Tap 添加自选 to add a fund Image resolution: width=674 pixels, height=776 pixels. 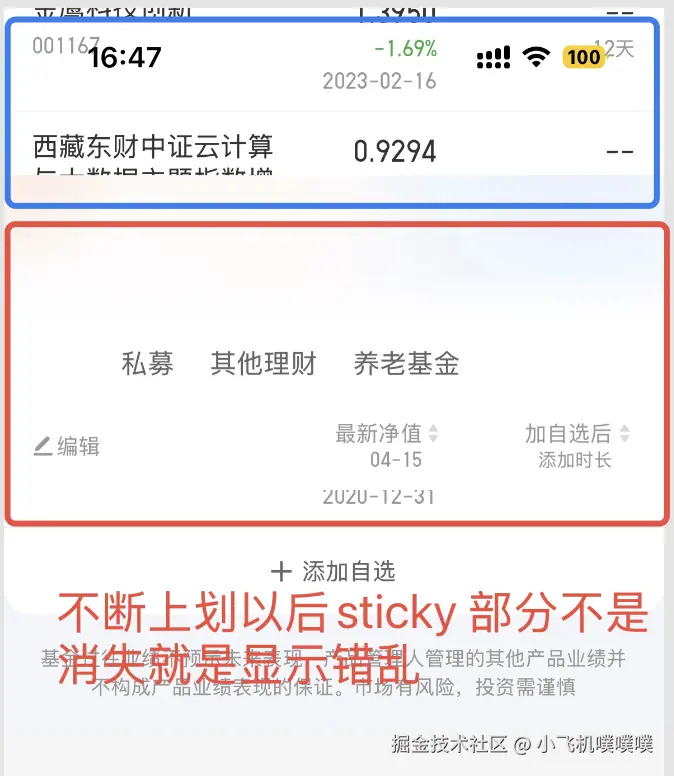334,572
